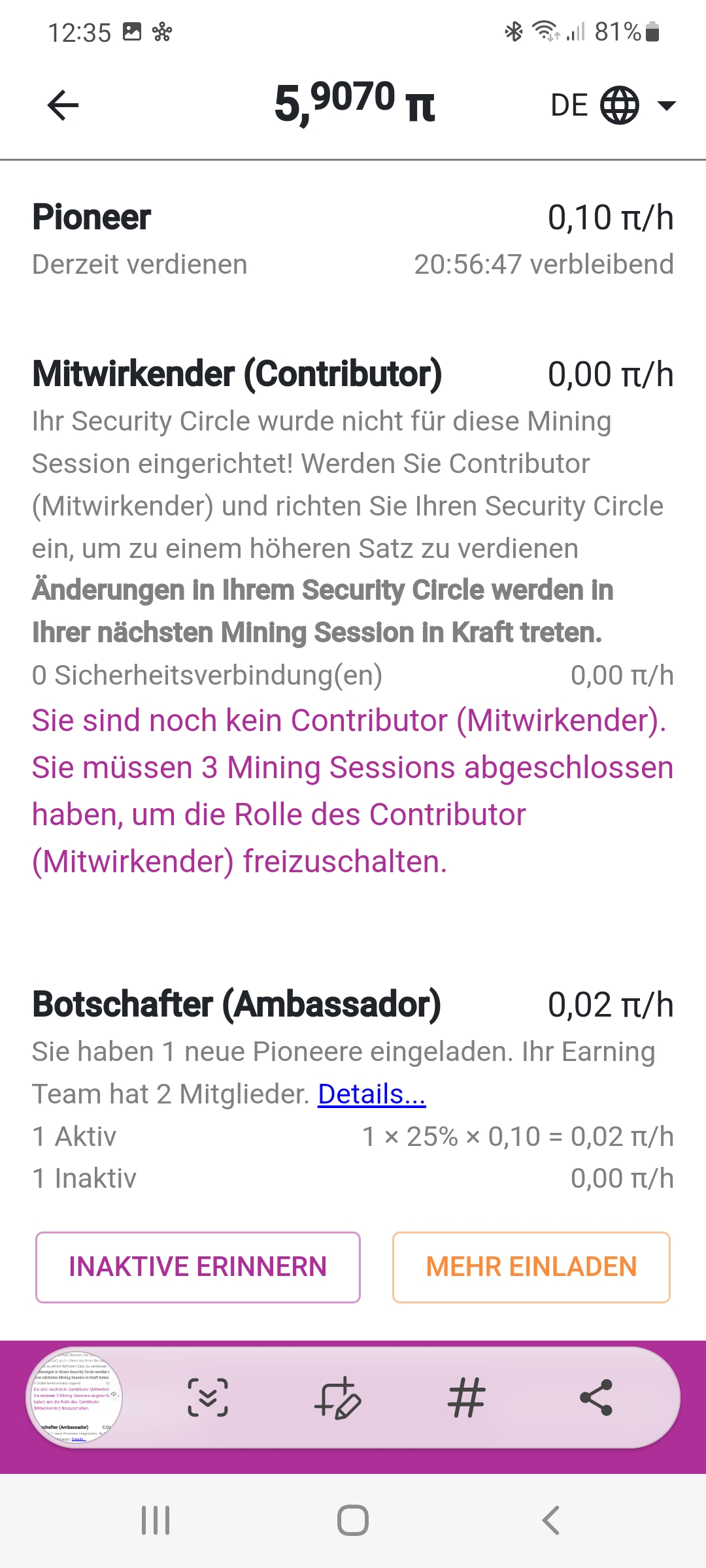The height and width of the screenshot is (1568, 706).
Task: Open the screenshot preview thumbnail
Action: (x=75, y=1397)
